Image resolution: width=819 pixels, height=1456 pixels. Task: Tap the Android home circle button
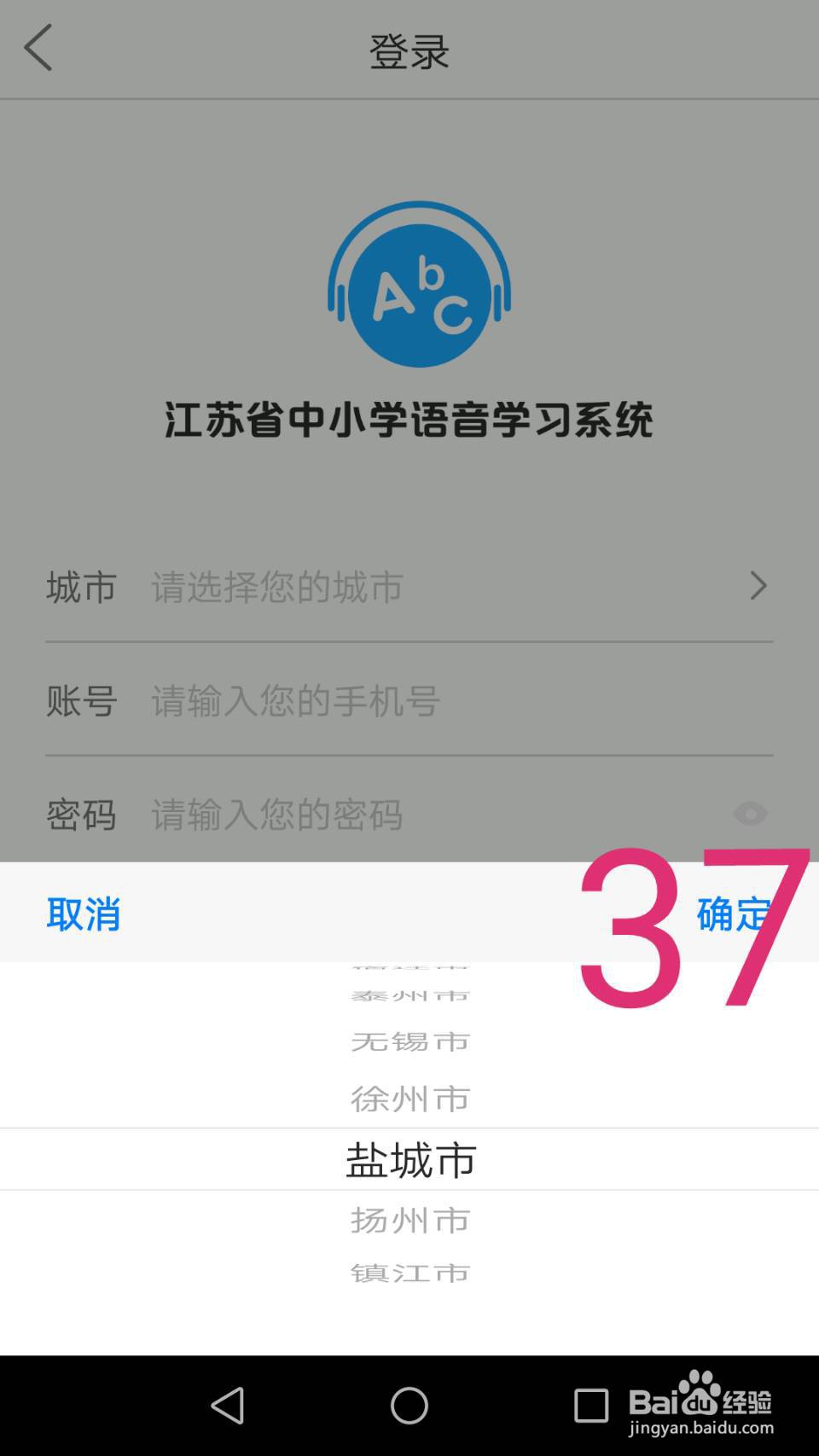click(x=408, y=1403)
